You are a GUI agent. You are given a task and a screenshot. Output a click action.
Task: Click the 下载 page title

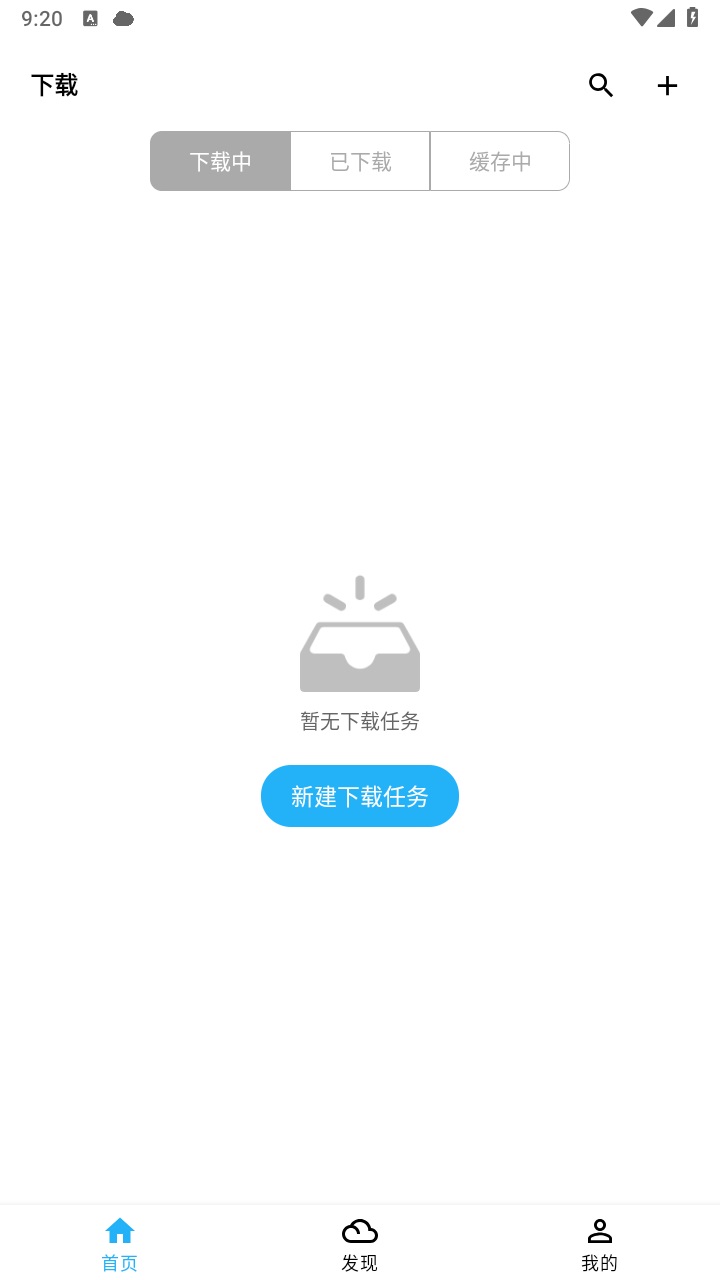click(x=54, y=85)
